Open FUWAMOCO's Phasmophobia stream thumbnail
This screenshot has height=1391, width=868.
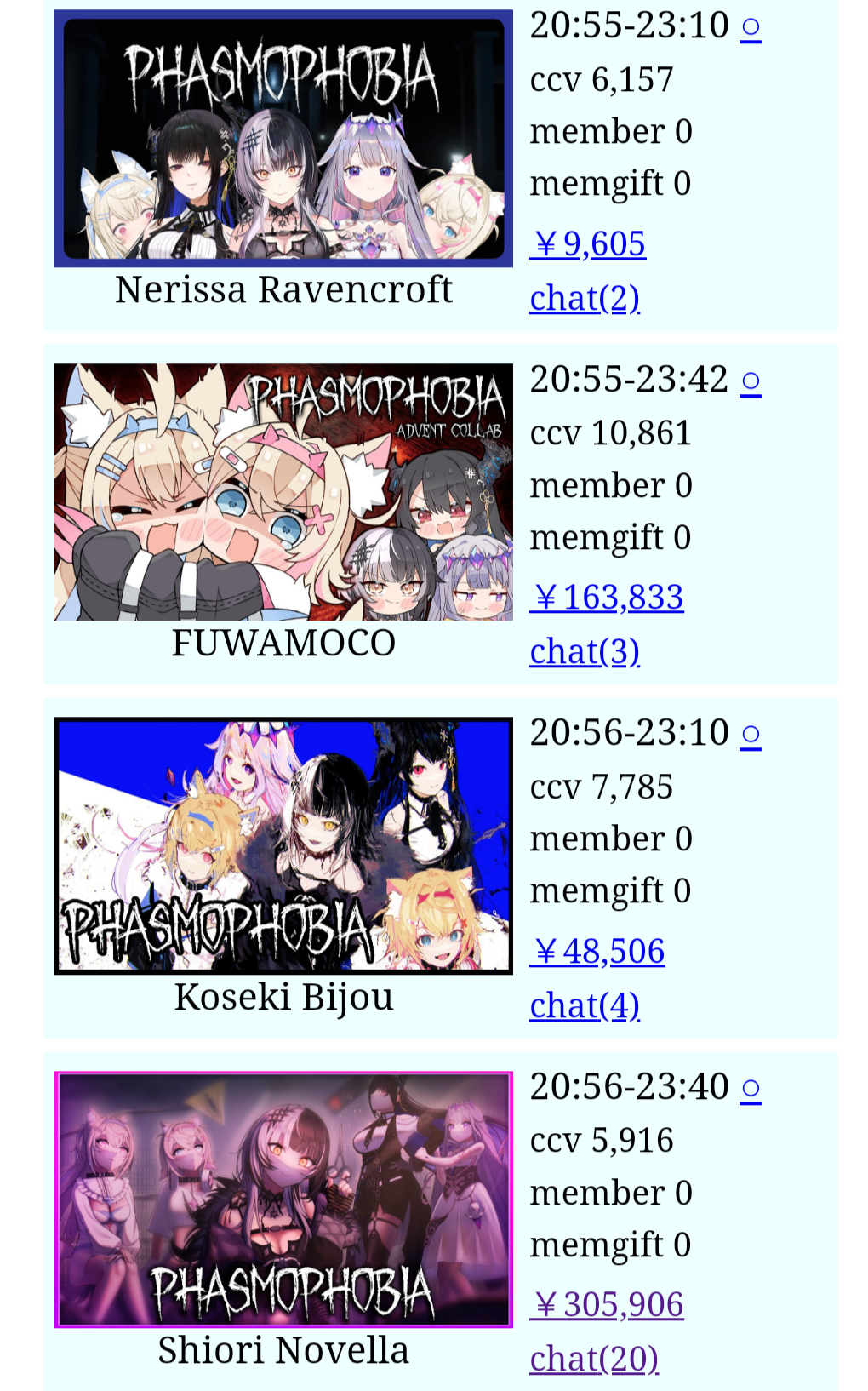click(283, 492)
